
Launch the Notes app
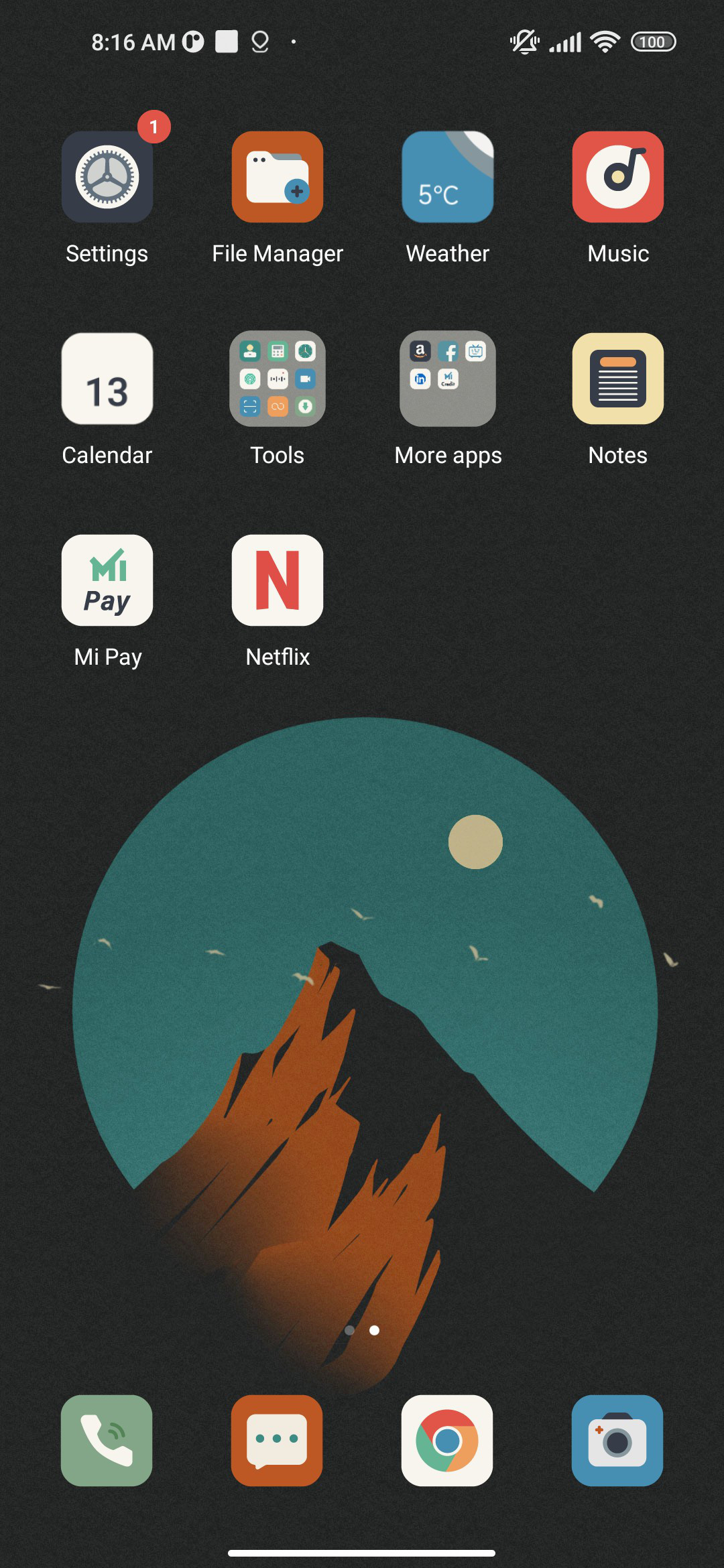618,379
